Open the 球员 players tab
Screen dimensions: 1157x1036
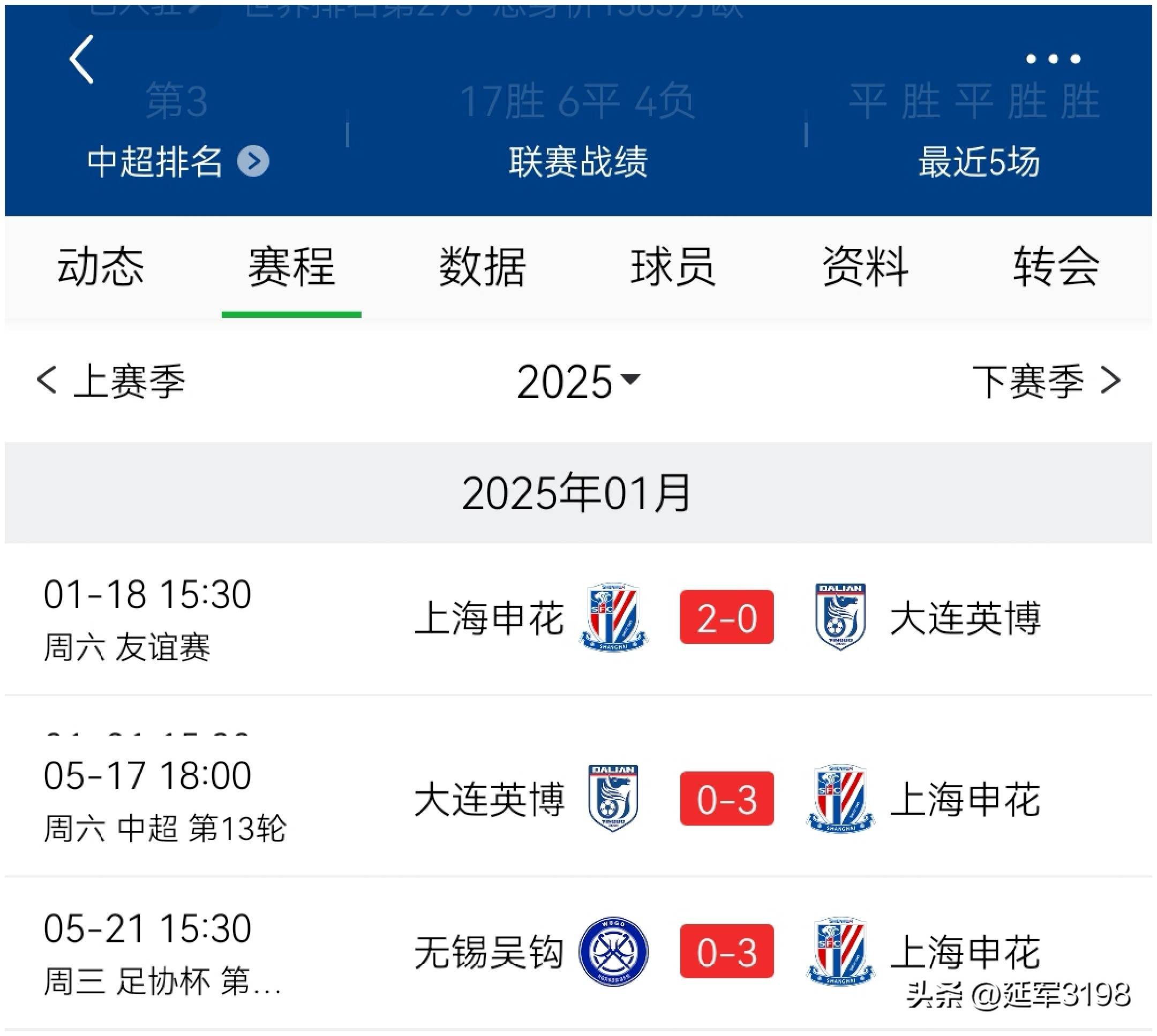(673, 267)
